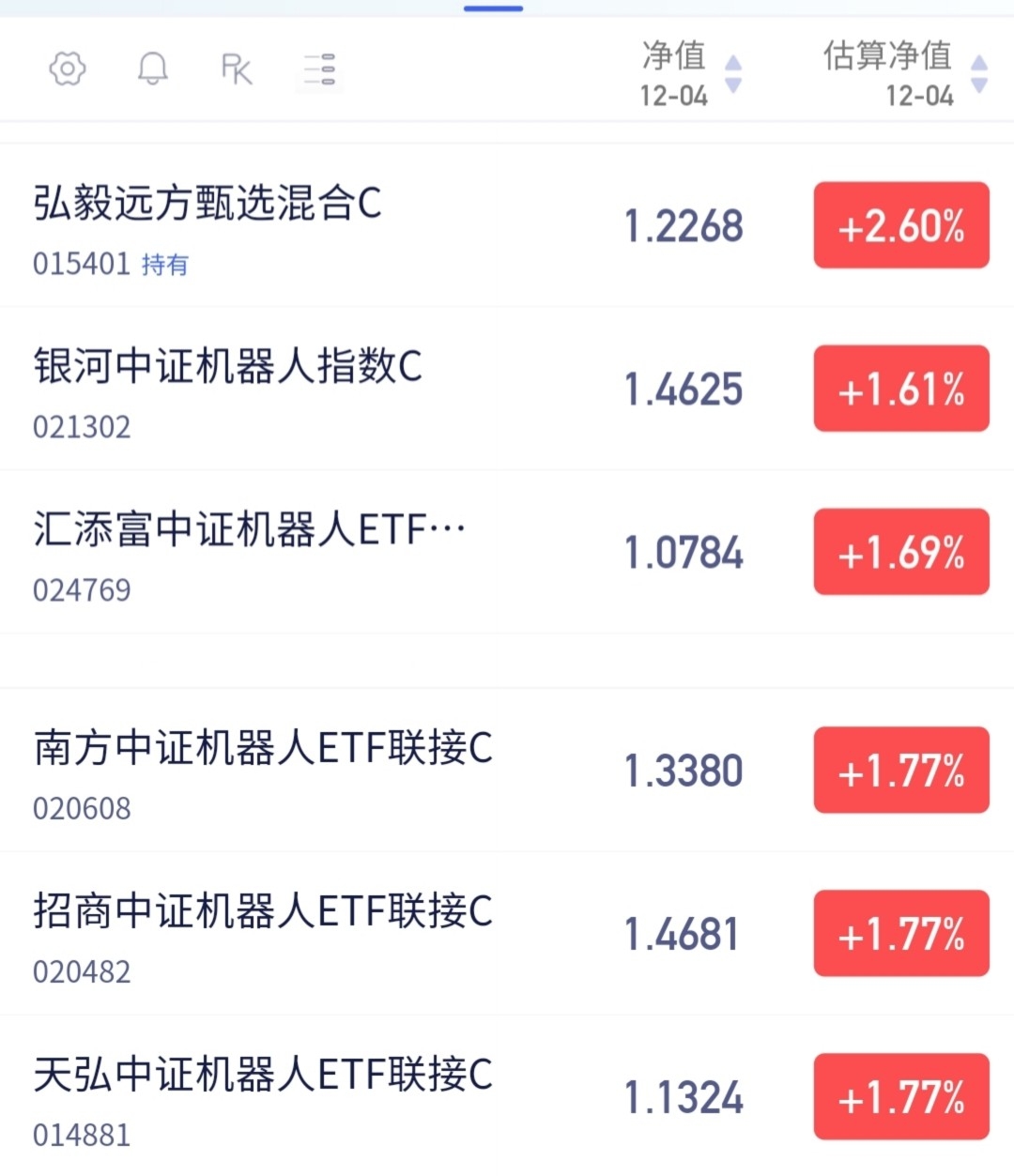The width and height of the screenshot is (1014, 1176).
Task: Tap the +2.60% estimate badge
Action: (901, 225)
